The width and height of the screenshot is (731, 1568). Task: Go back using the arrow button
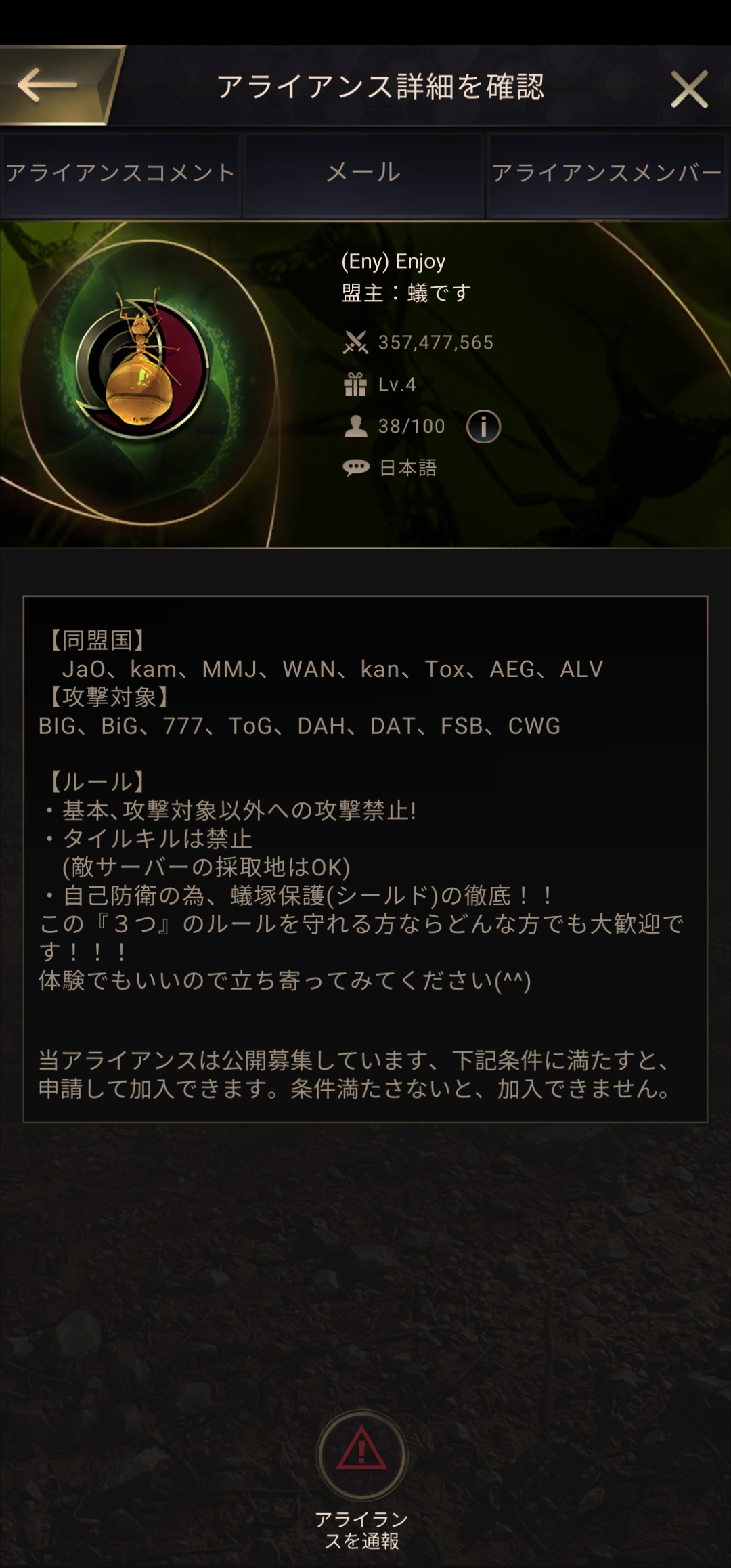pos(49,85)
